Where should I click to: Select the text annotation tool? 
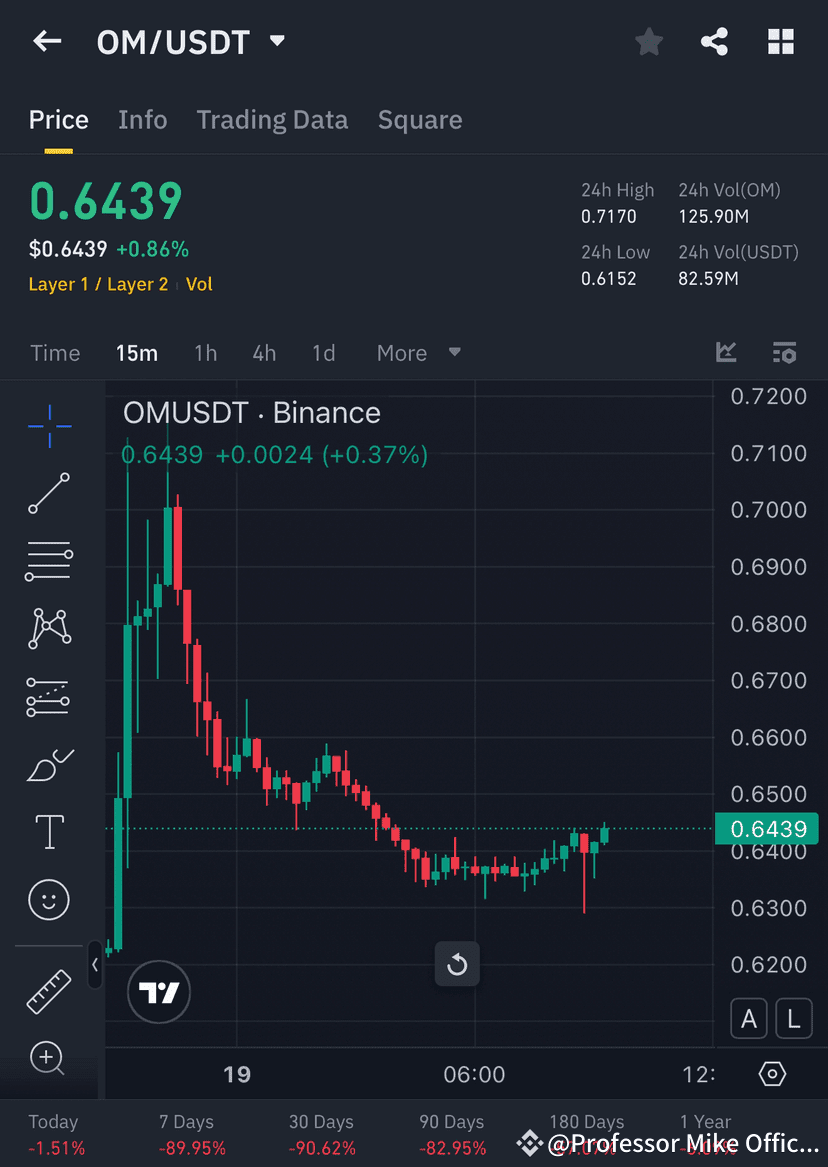(49, 831)
